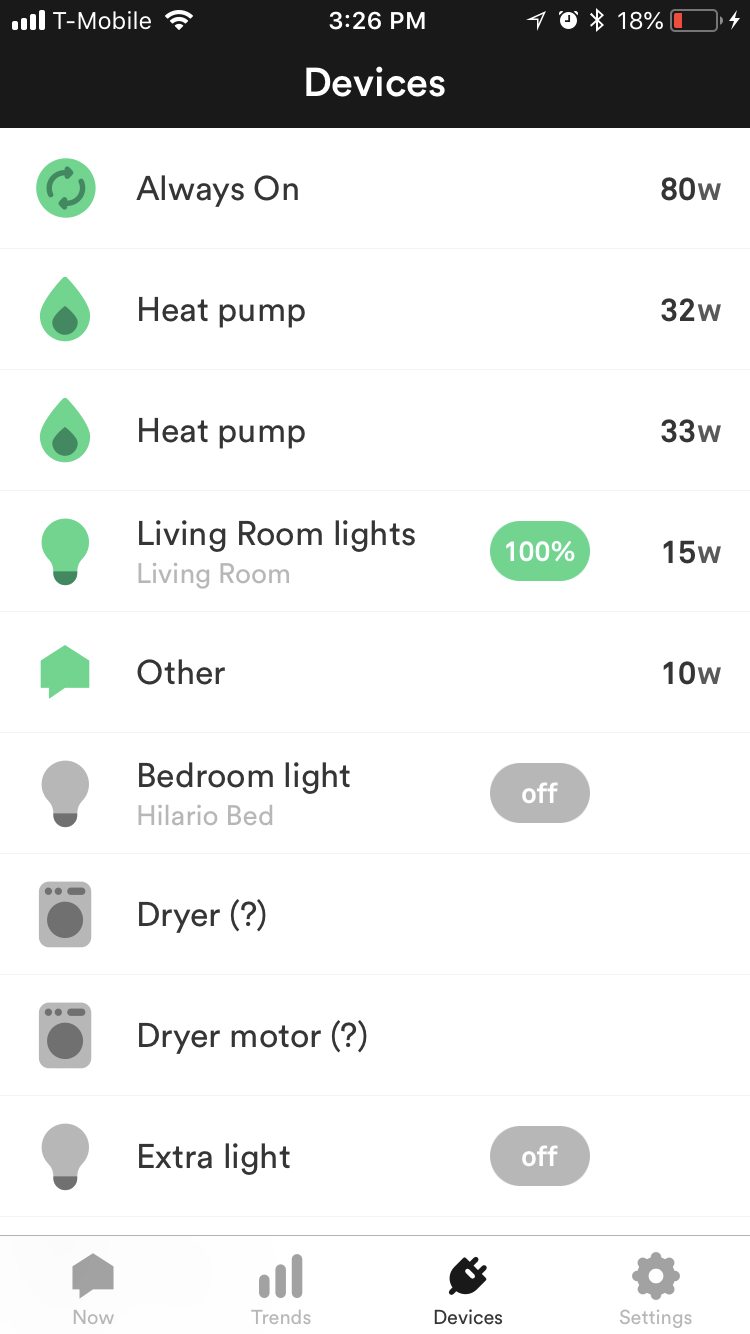Image resolution: width=750 pixels, height=1334 pixels.
Task: Open Living Room lights device details
Action: pos(375,552)
